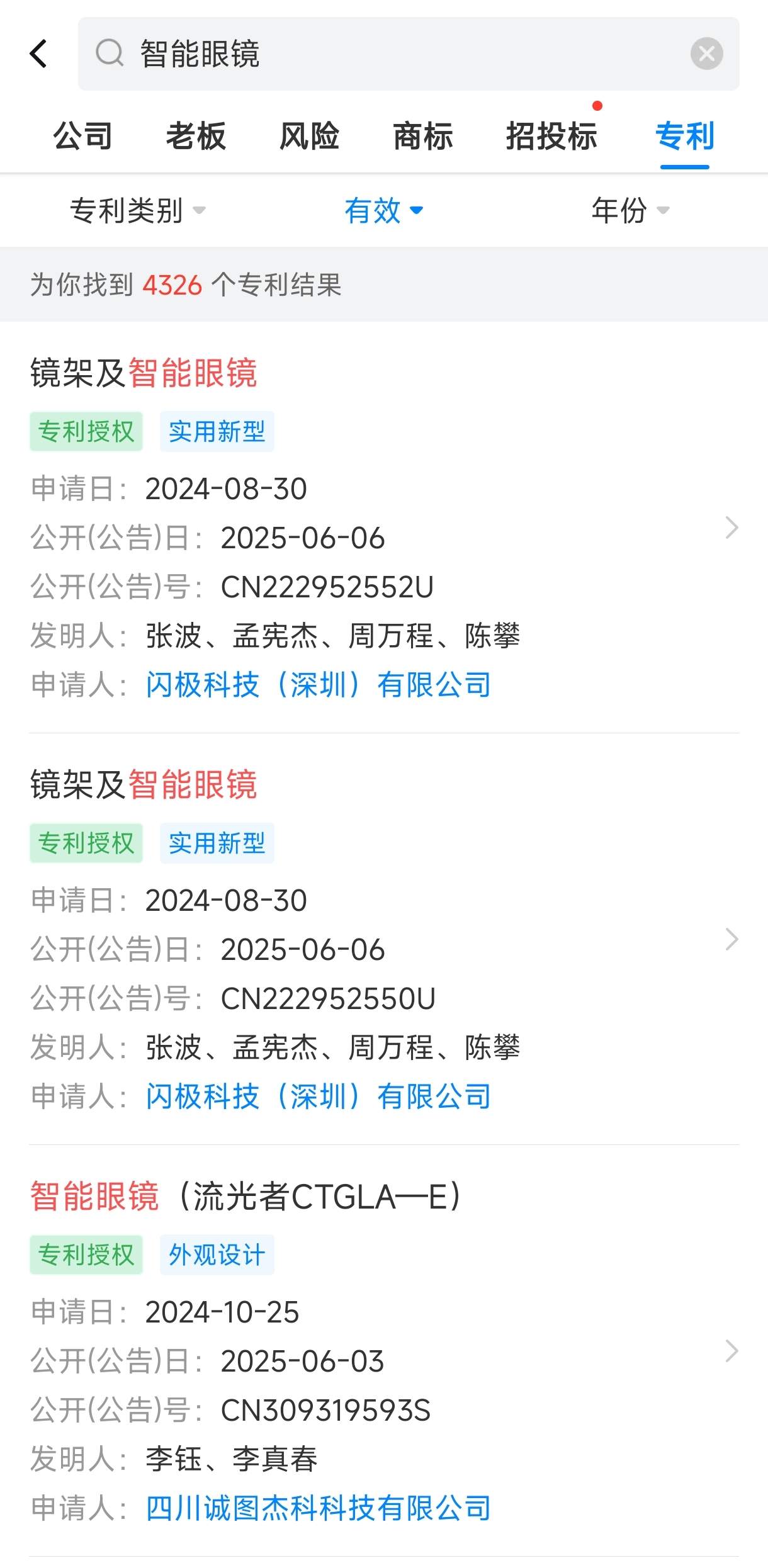Select the 商标 tab
The width and height of the screenshot is (768, 1568).
[x=423, y=136]
